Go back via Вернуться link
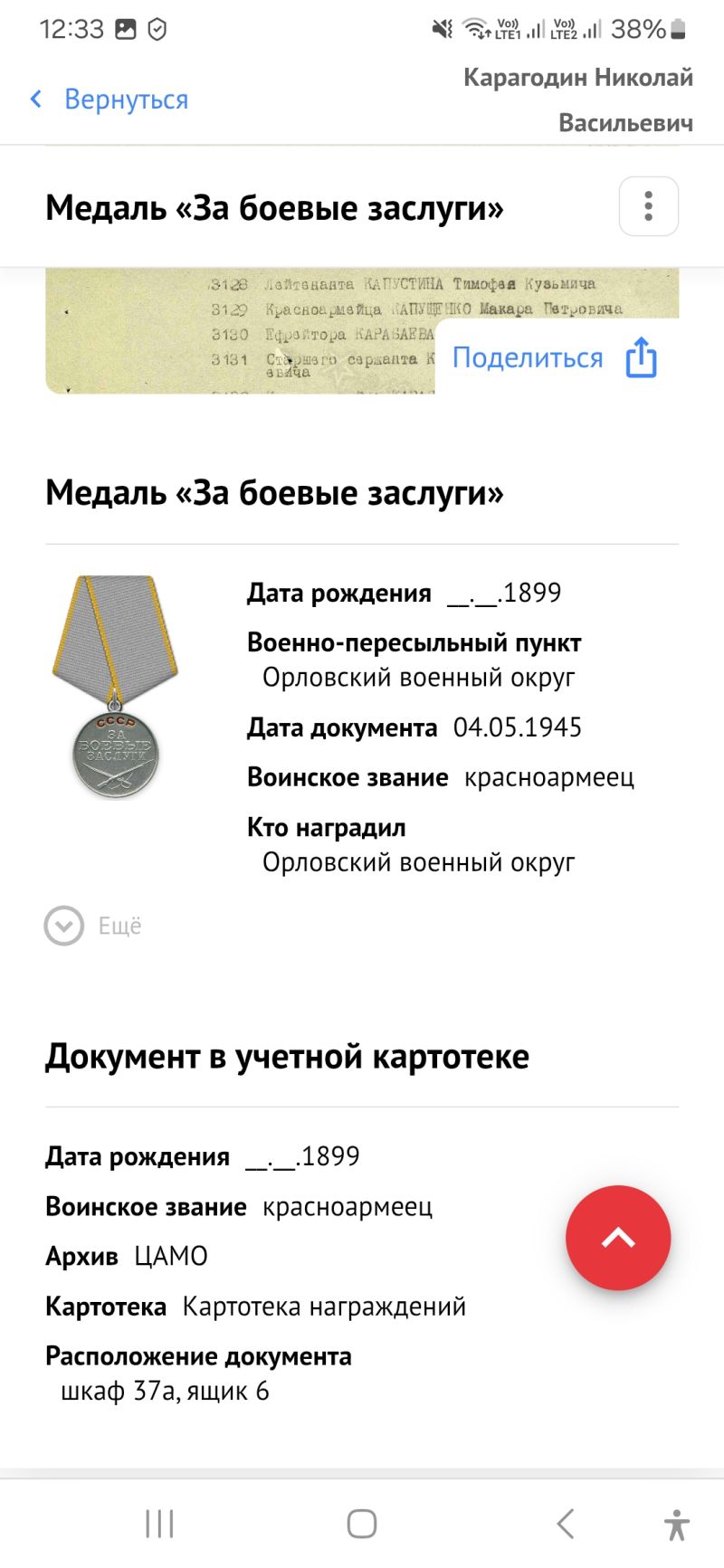Image resolution: width=724 pixels, height=1568 pixels. pos(110,100)
